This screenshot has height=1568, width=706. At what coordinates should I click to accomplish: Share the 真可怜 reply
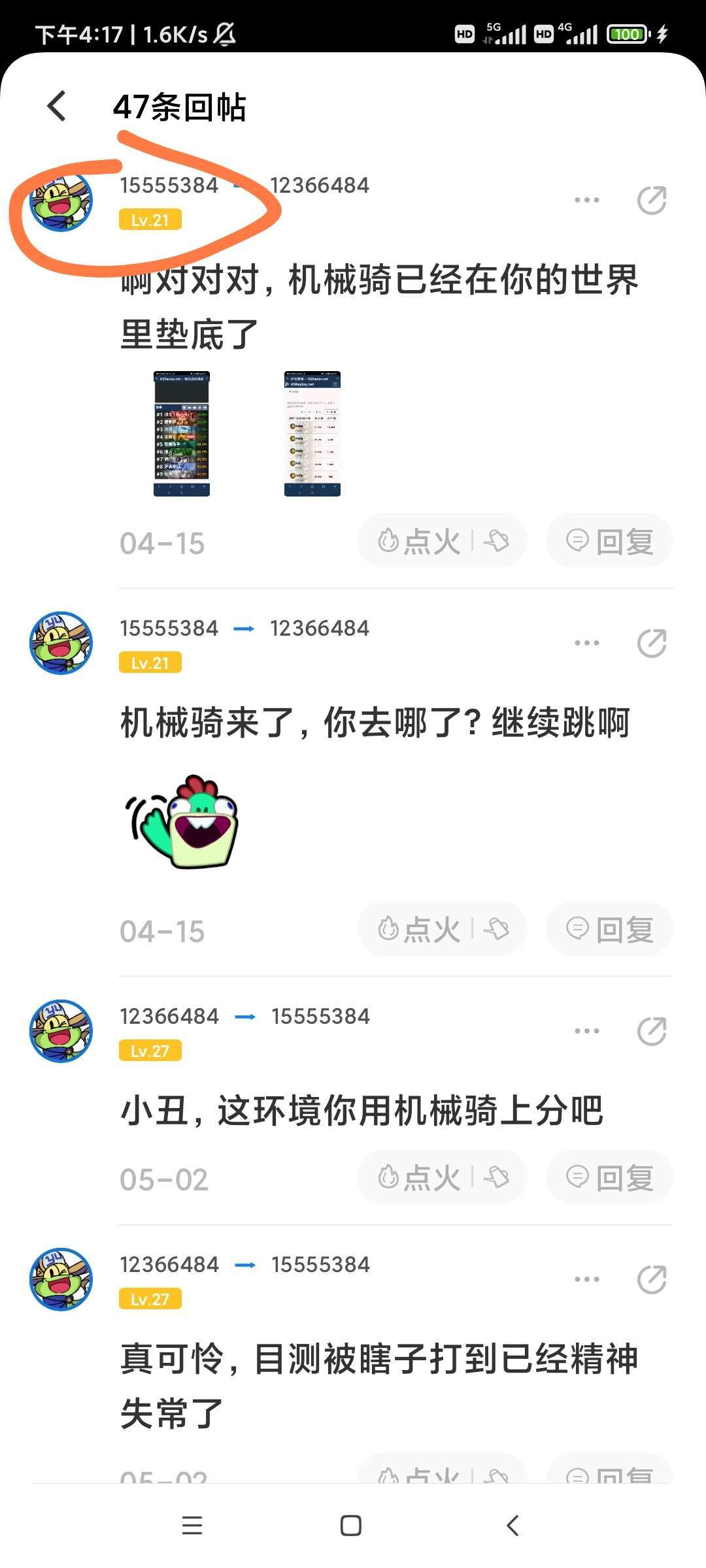coord(652,1279)
